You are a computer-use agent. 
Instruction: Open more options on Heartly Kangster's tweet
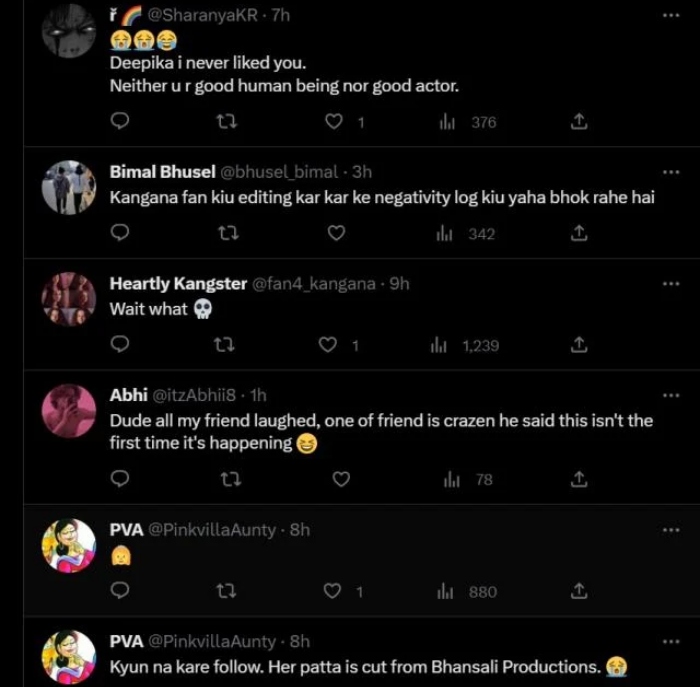pyautogui.click(x=671, y=283)
